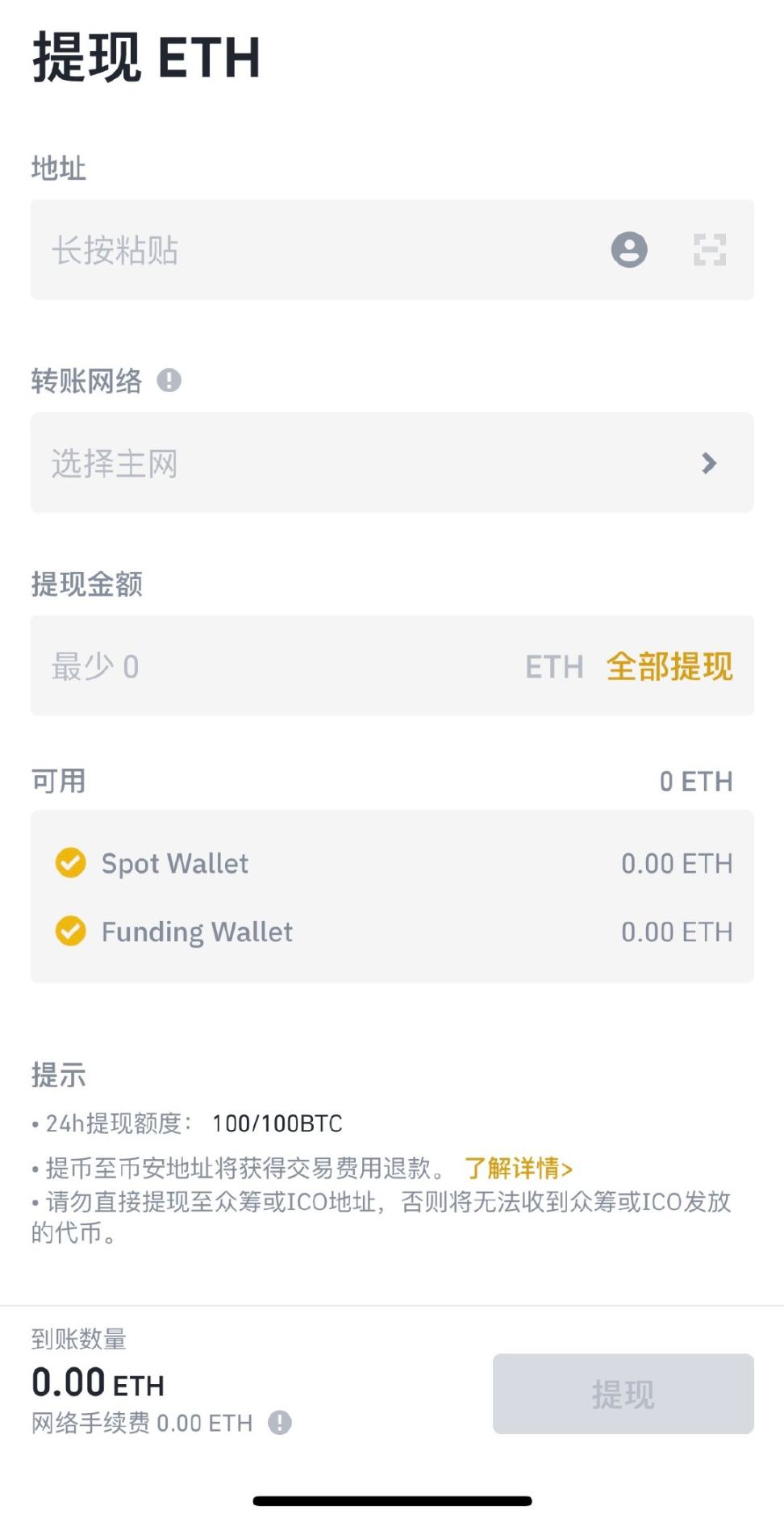Open the address book contact icon
Image resolution: width=784 pixels, height=1522 pixels.
628,250
